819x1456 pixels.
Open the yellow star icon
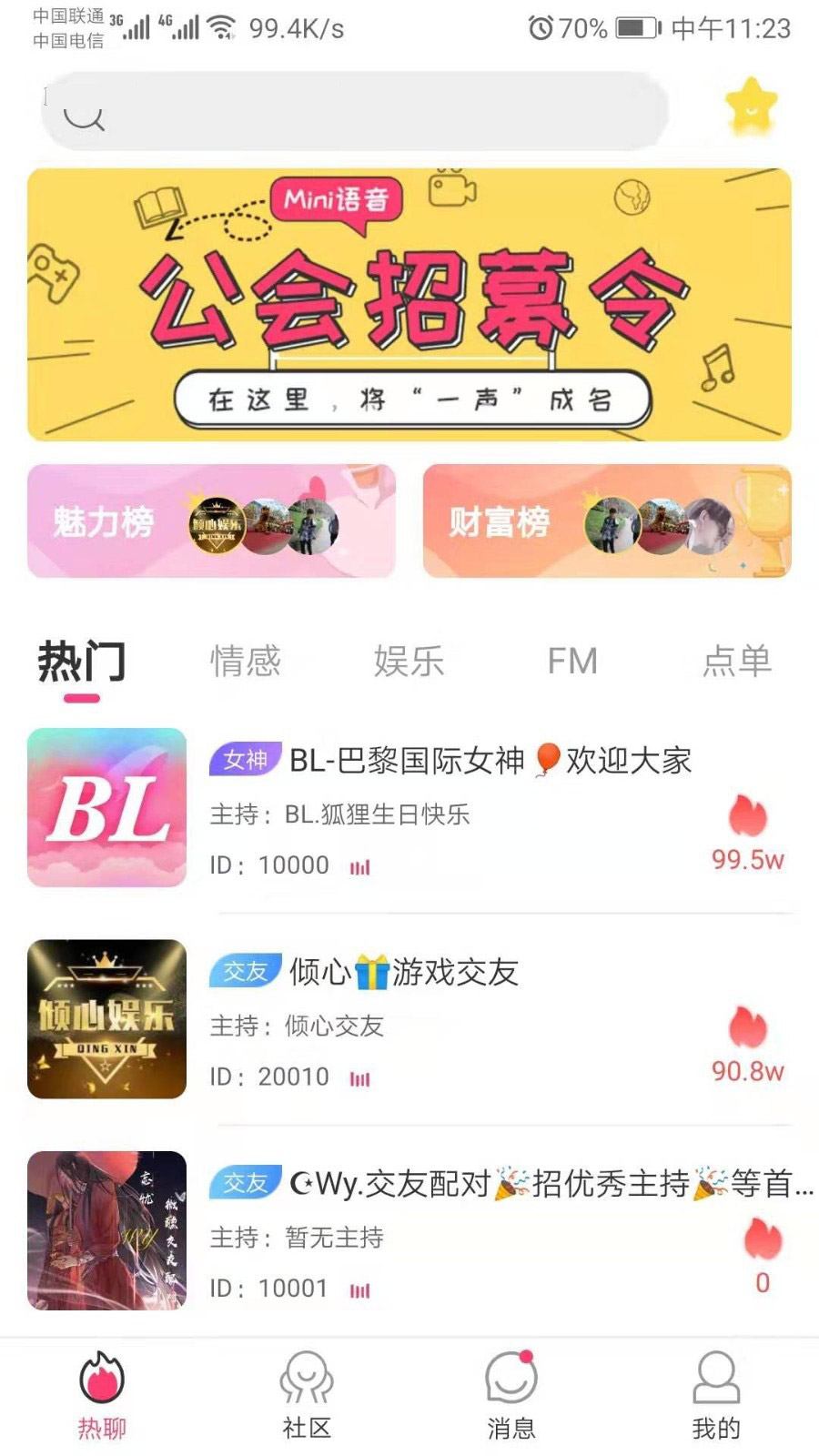pyautogui.click(x=751, y=107)
